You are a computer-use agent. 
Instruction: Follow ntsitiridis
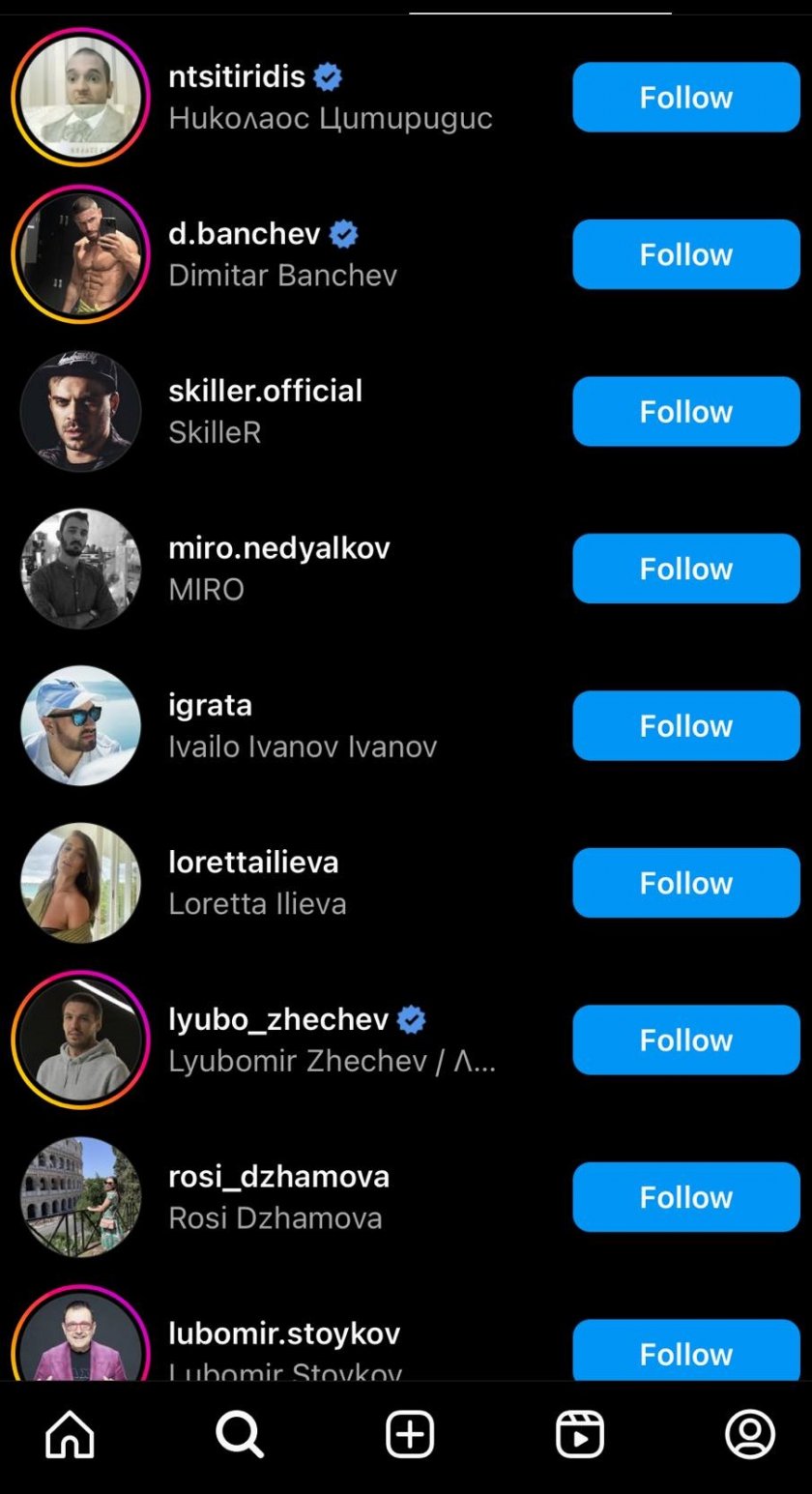coord(685,97)
